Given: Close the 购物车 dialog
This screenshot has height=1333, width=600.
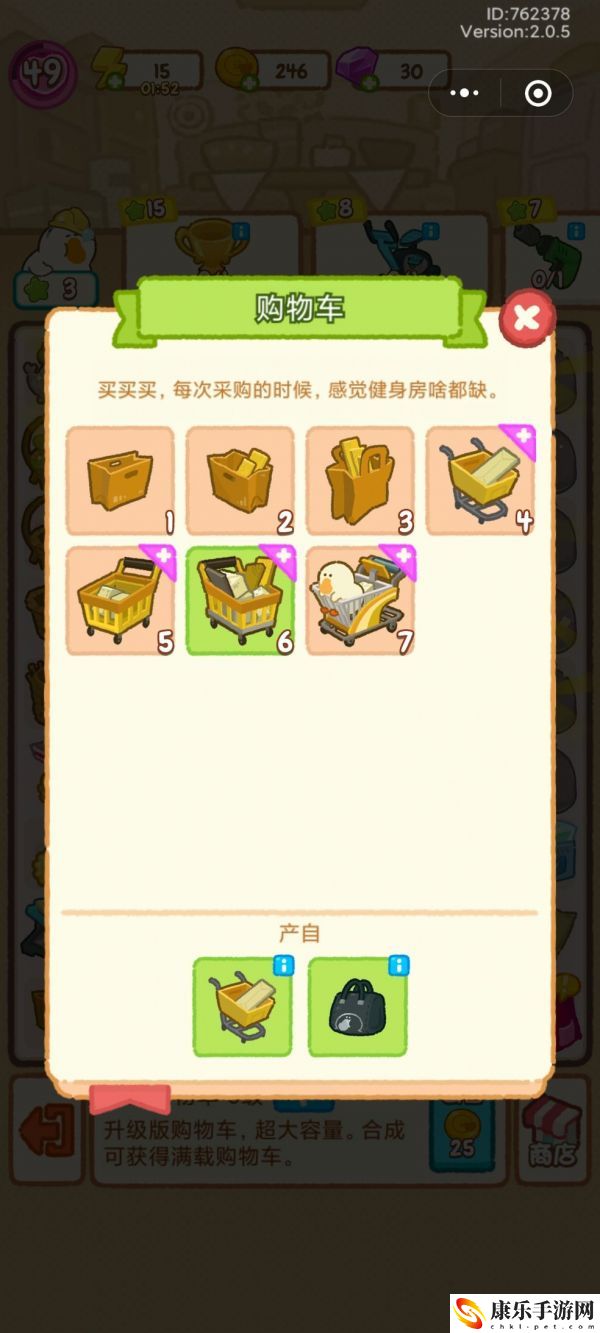Looking at the screenshot, I should (526, 319).
